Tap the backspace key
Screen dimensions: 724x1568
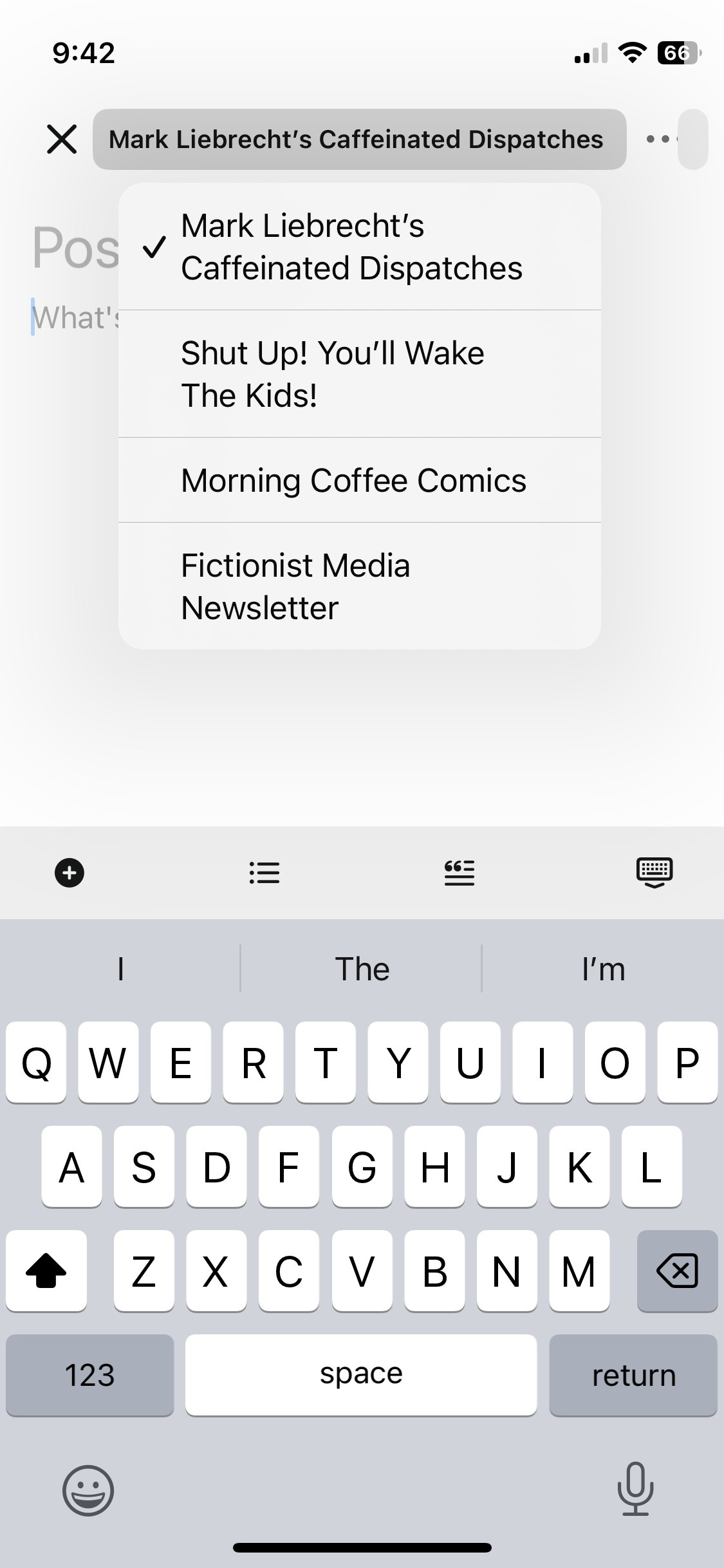(677, 1271)
